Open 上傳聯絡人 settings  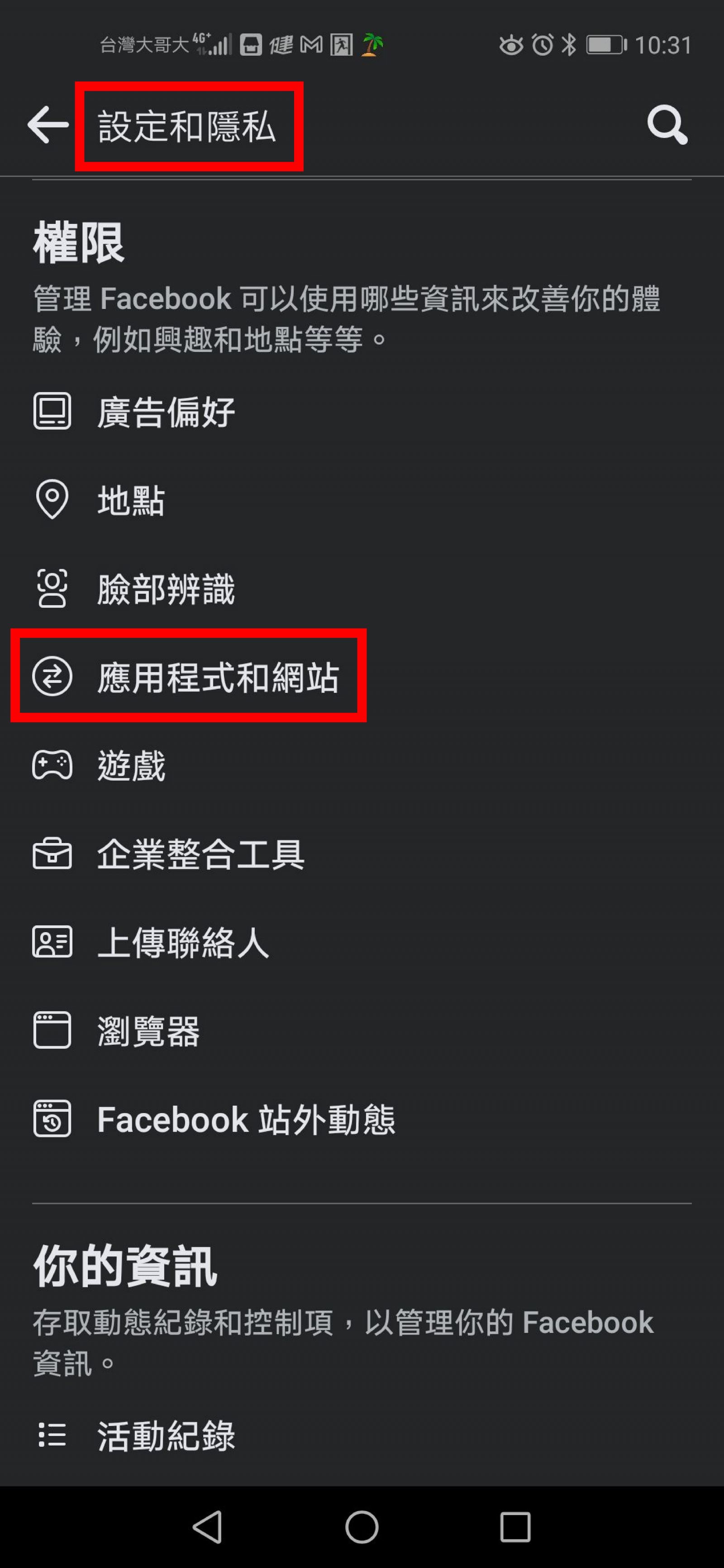tap(183, 942)
